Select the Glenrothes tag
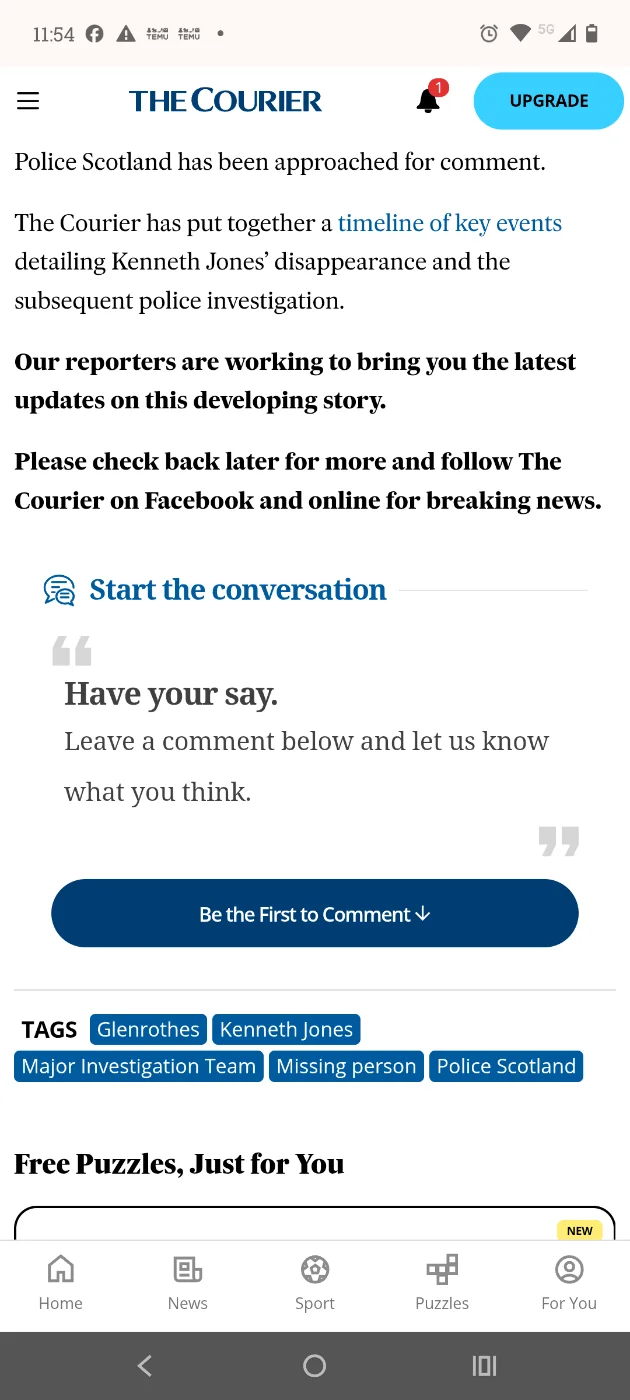630x1400 pixels. pos(148,1030)
